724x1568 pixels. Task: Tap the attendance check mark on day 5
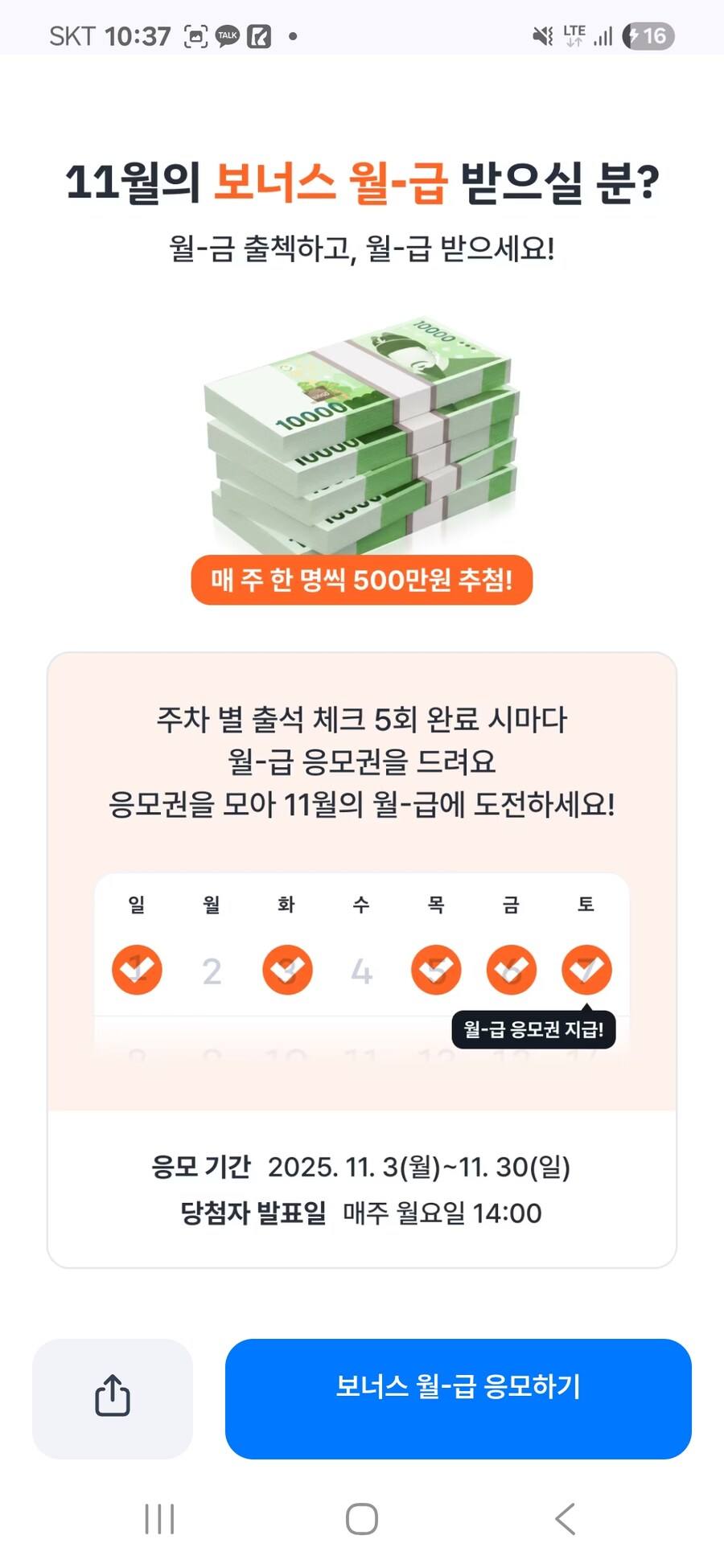436,970
